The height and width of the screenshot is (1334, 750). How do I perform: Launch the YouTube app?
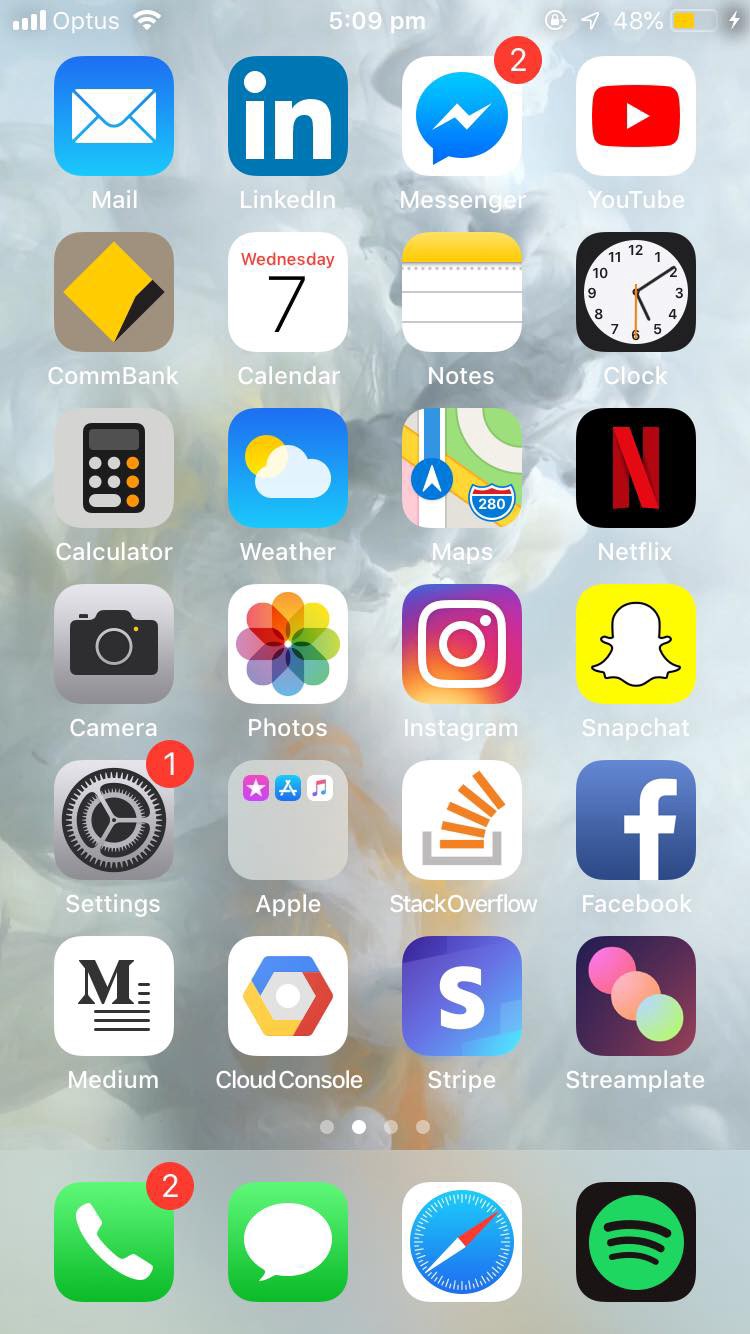tap(636, 116)
